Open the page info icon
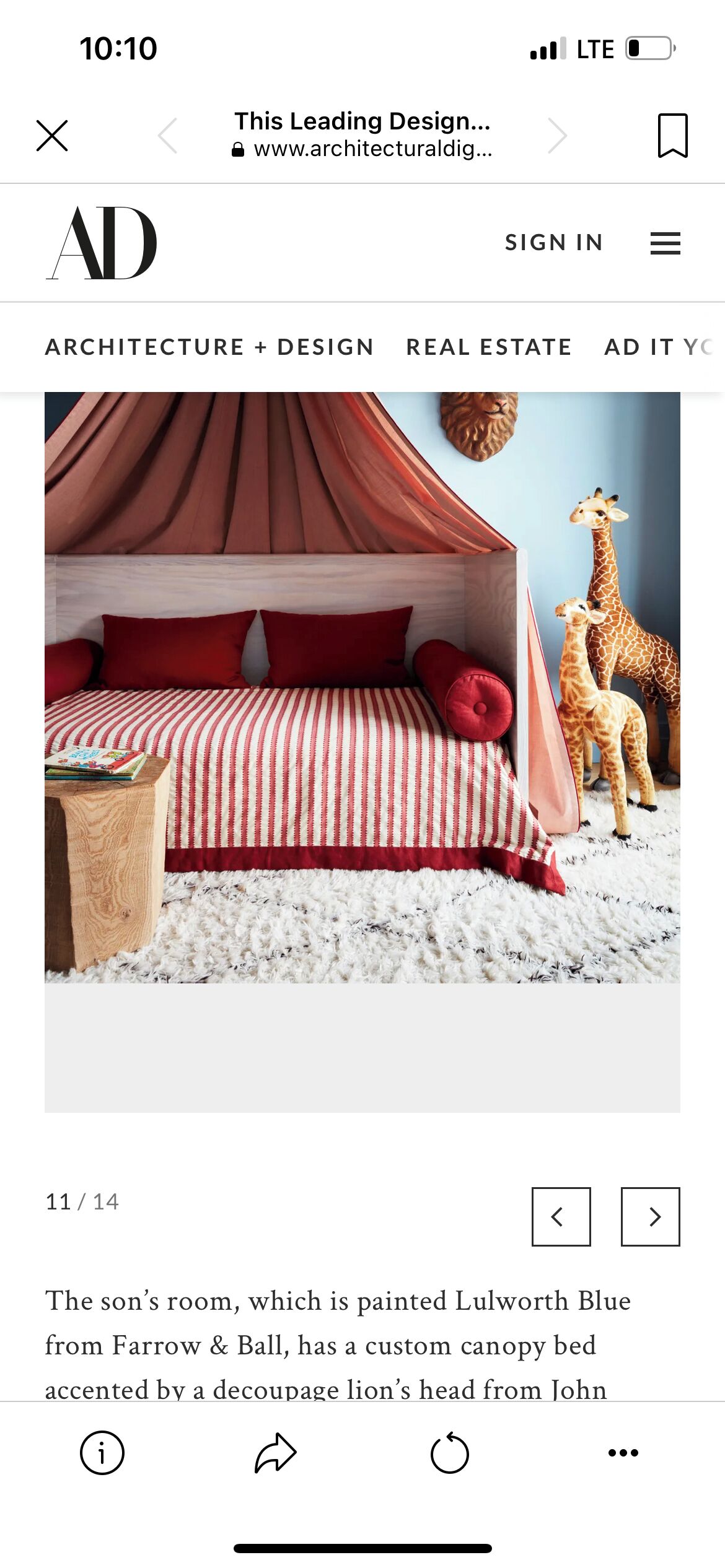725x1568 pixels. (x=102, y=1453)
